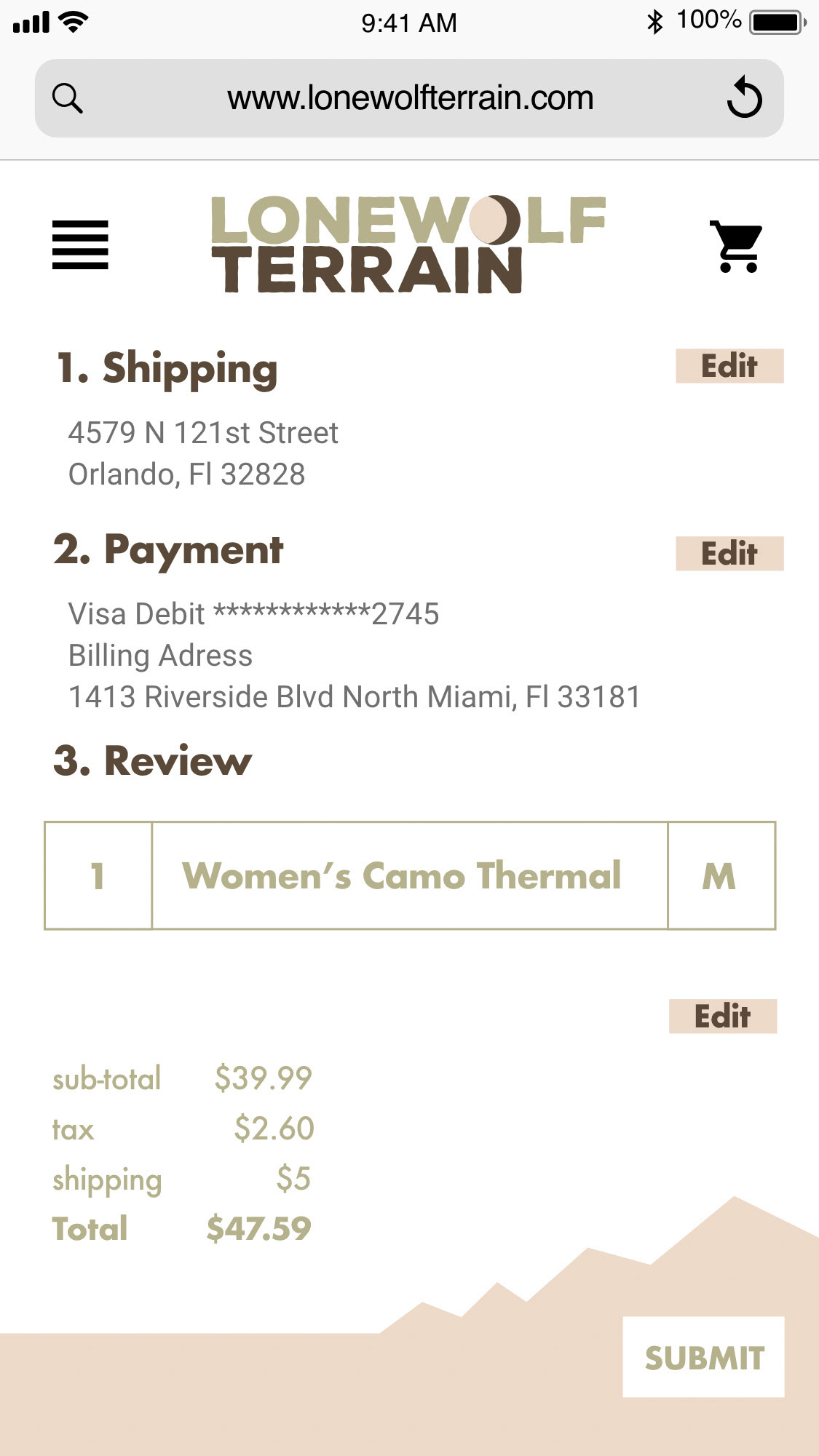Tap the lonewolfterrain.com address bar
The image size is (819, 1456).
tap(409, 98)
